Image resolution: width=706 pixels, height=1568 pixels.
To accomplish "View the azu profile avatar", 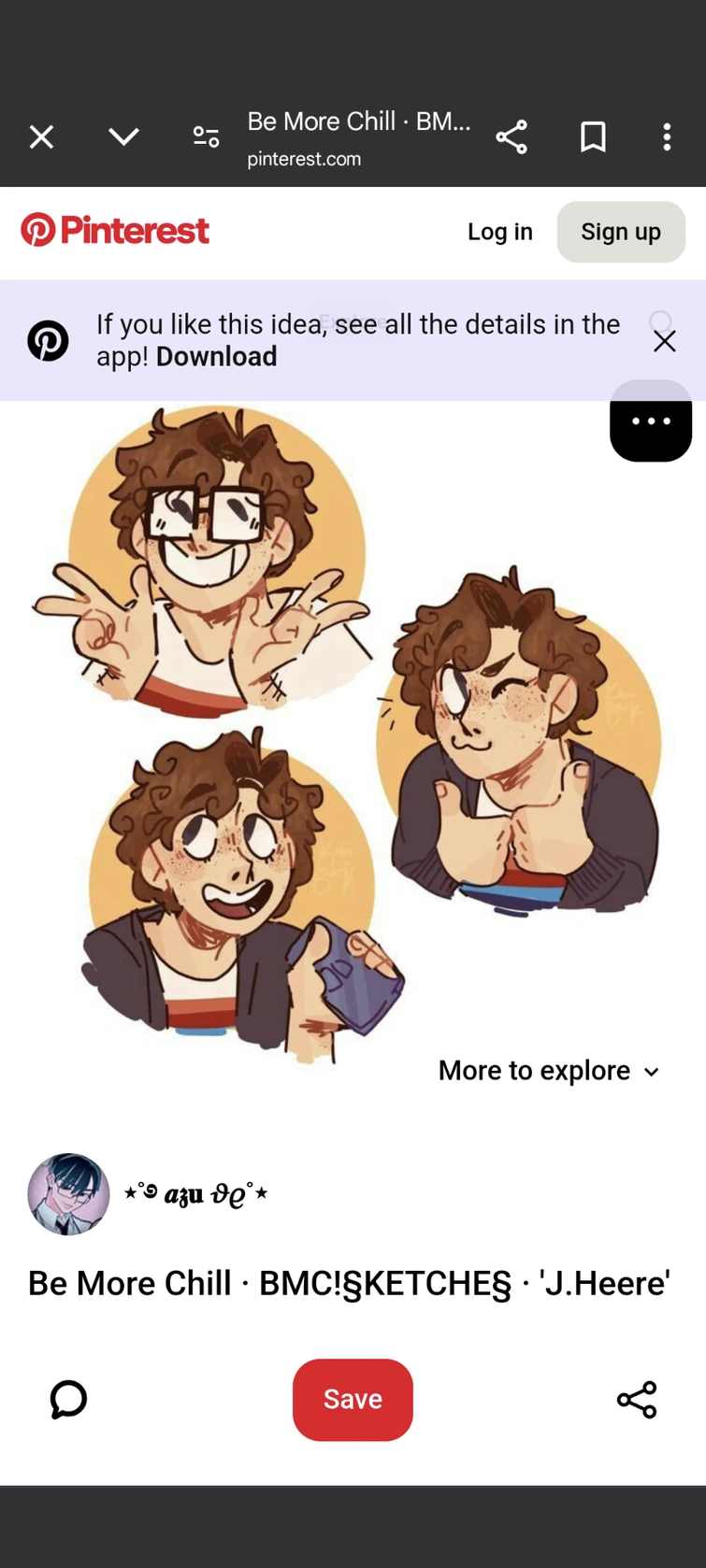I will (x=67, y=1194).
